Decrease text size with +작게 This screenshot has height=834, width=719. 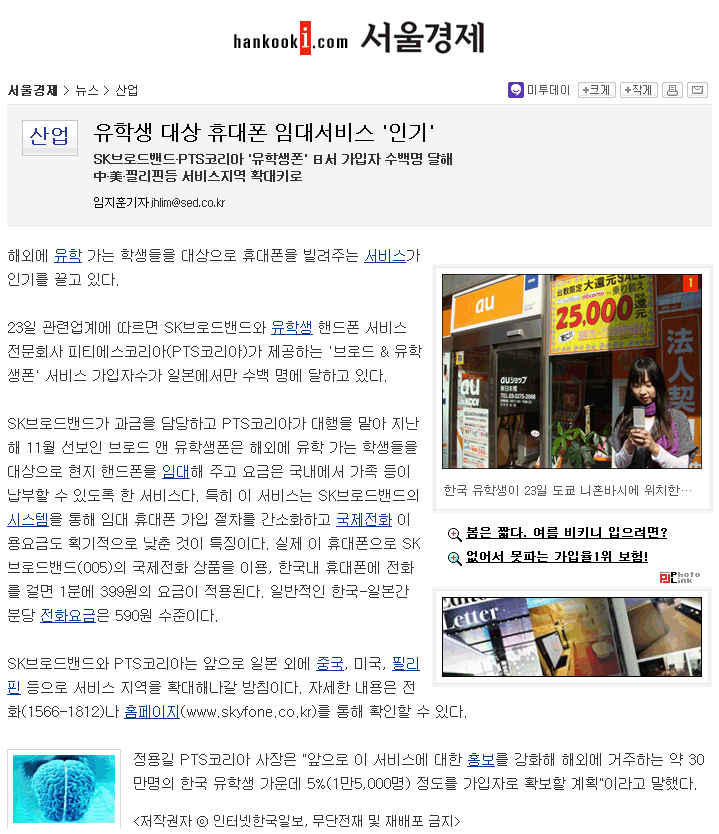638,90
